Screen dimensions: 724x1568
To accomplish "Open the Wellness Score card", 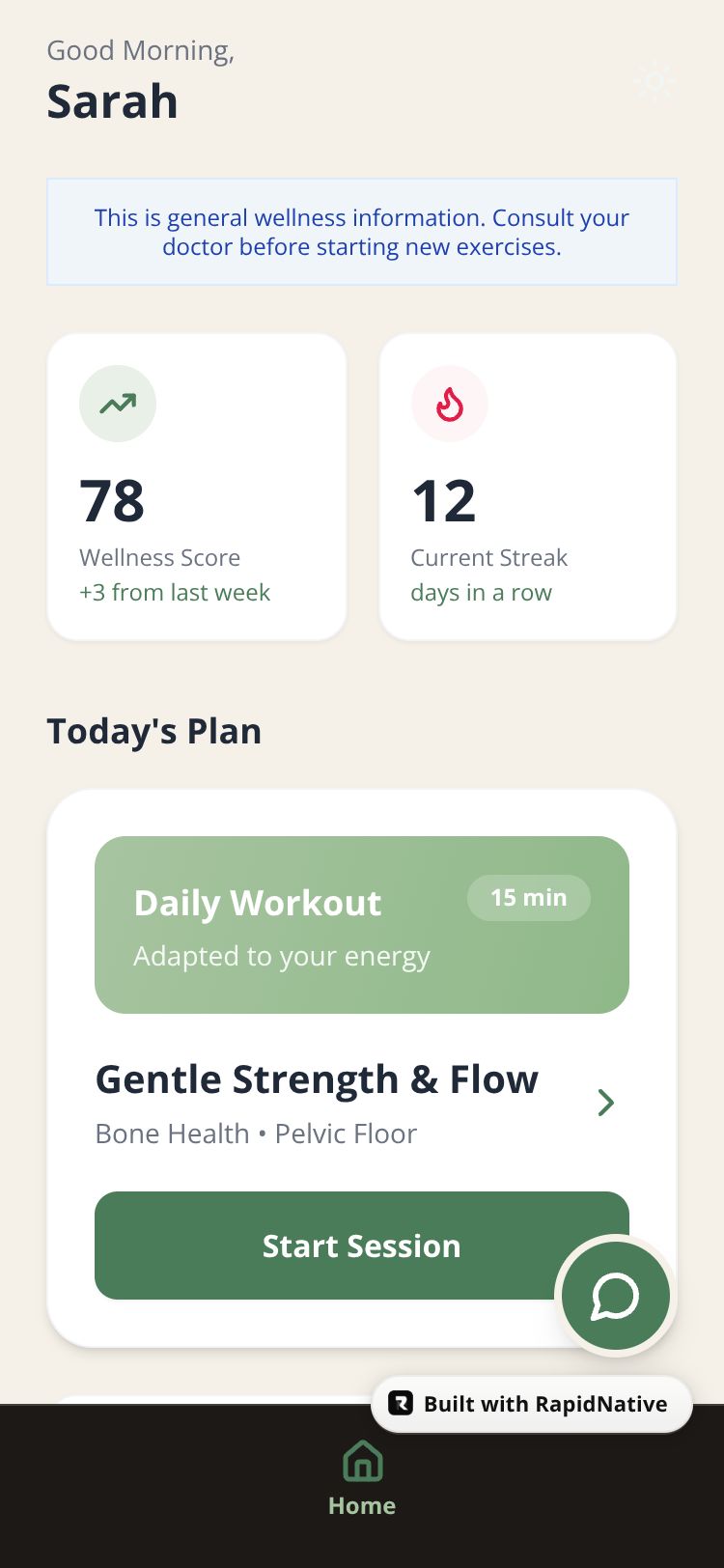I will 197,487.
